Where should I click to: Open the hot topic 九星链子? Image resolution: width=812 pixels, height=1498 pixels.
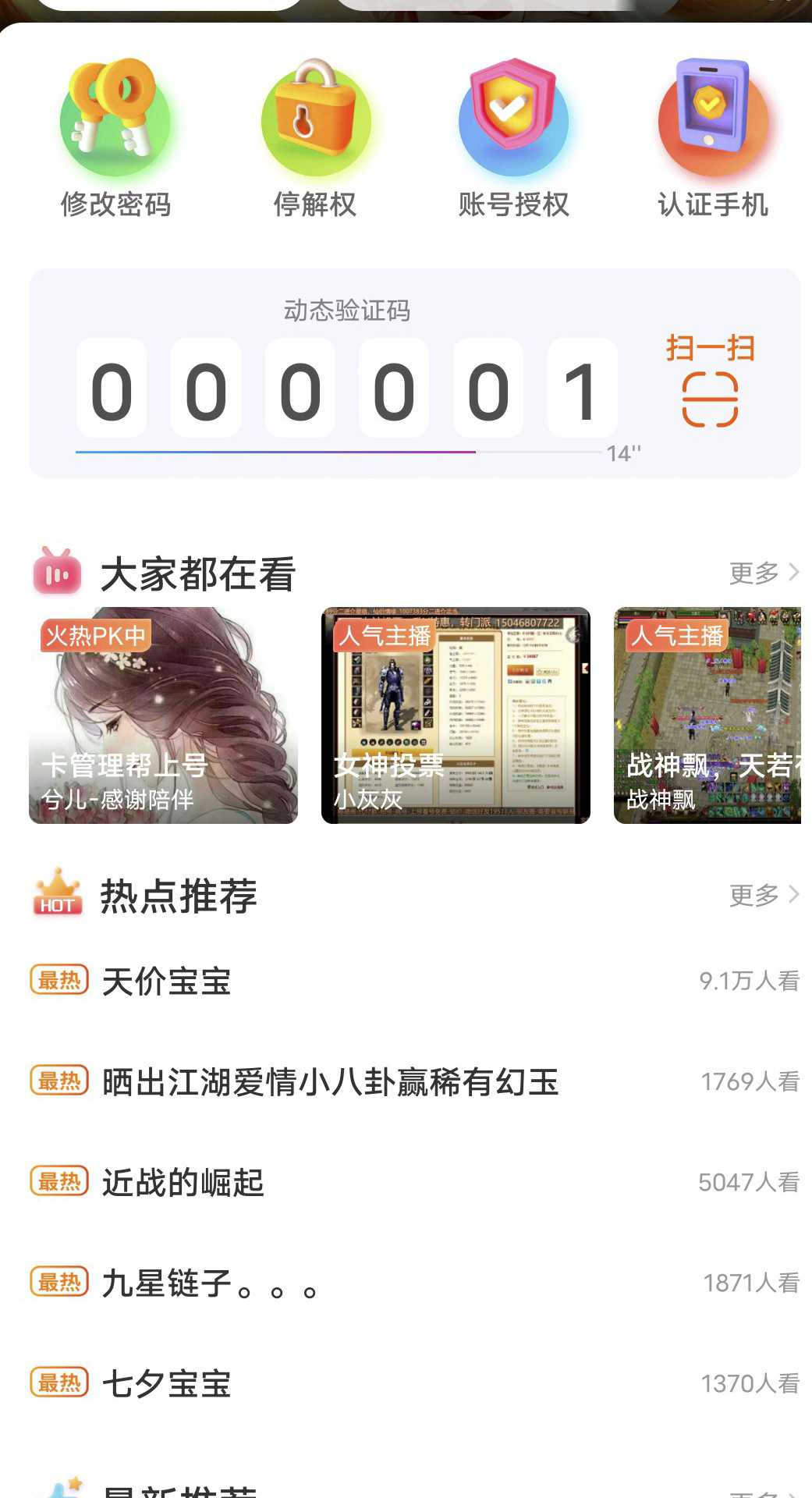click(209, 1283)
